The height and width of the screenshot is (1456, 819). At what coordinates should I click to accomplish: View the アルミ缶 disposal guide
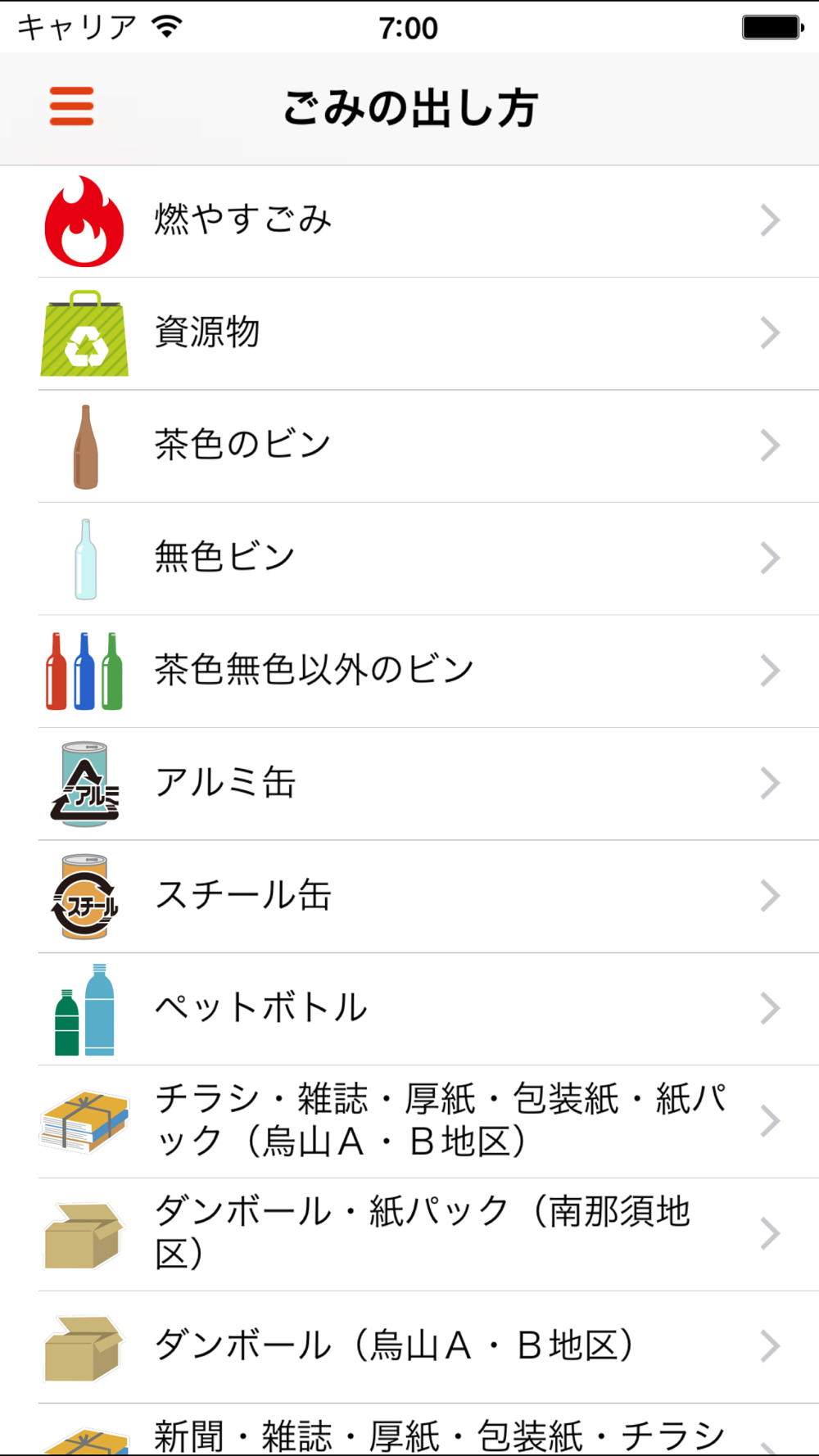pos(409,784)
